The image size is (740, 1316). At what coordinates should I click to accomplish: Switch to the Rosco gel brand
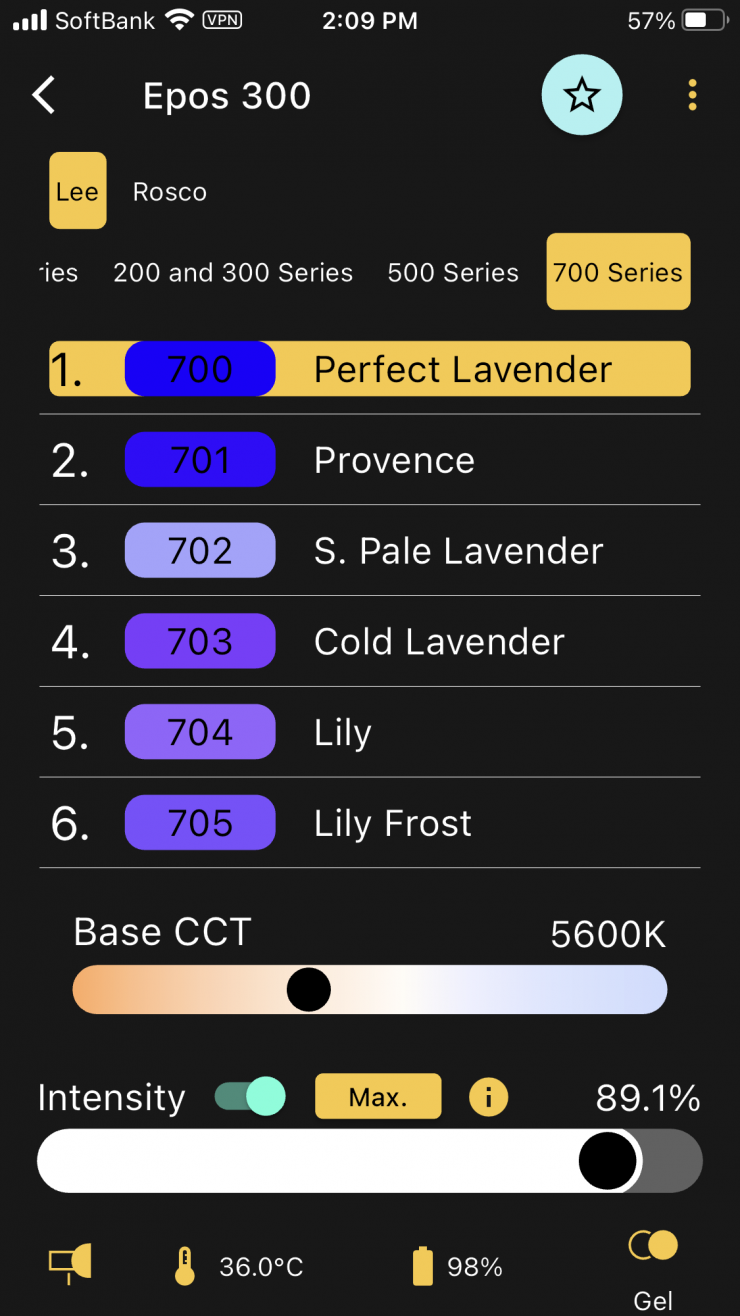pyautogui.click(x=170, y=192)
